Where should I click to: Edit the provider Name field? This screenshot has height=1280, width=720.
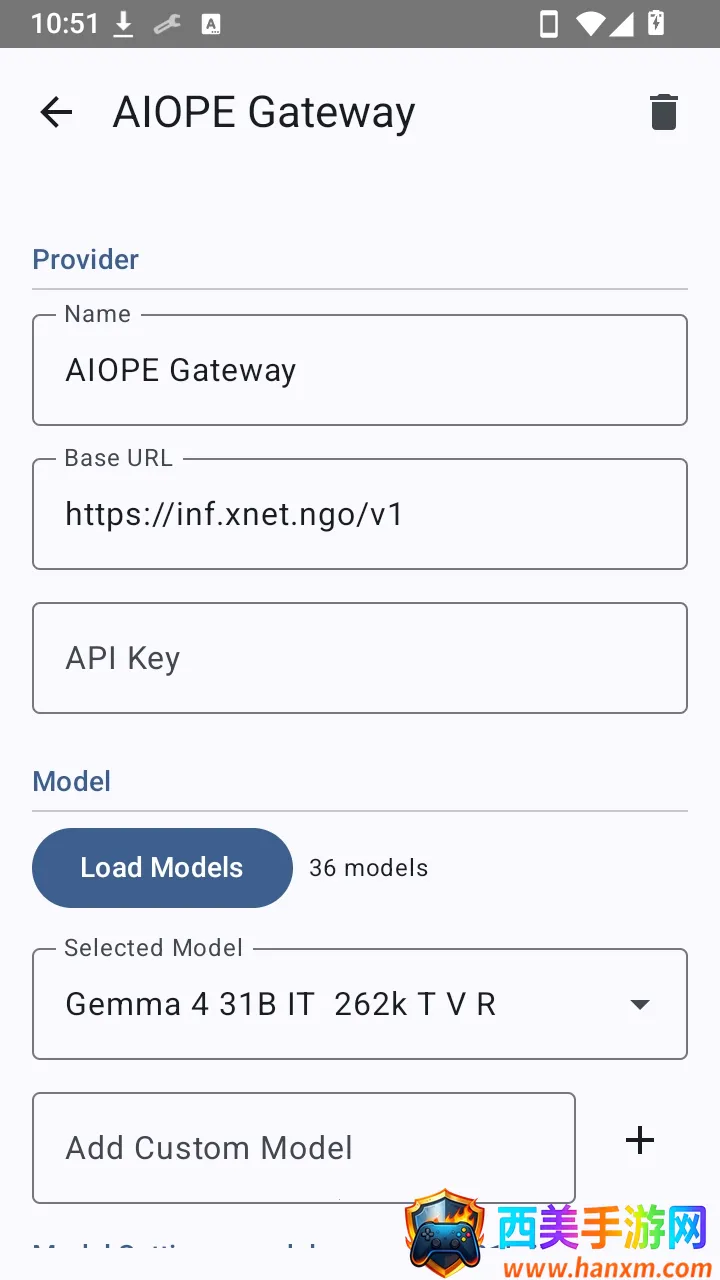coord(360,370)
